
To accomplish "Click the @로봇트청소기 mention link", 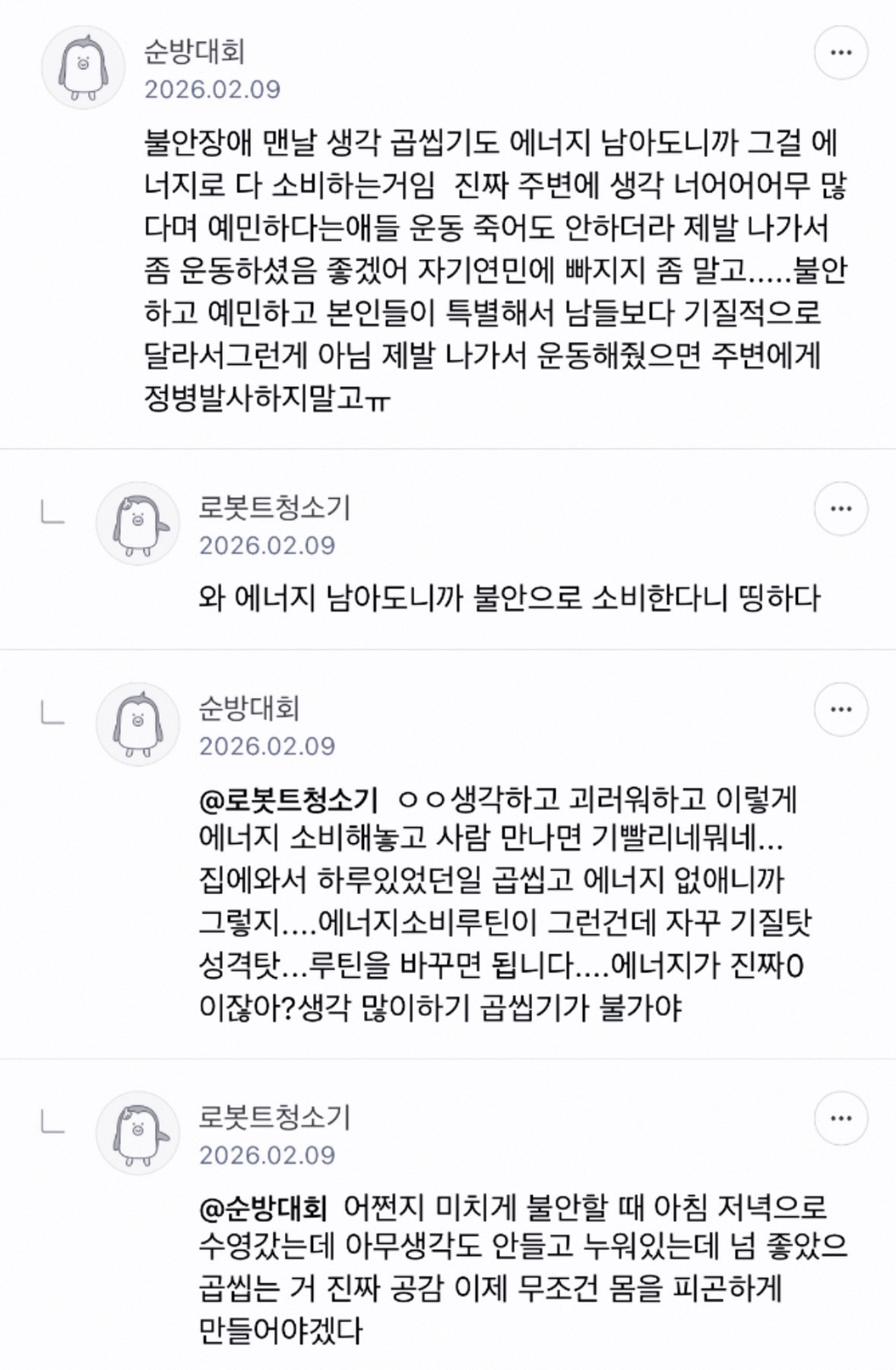I will tap(287, 797).
